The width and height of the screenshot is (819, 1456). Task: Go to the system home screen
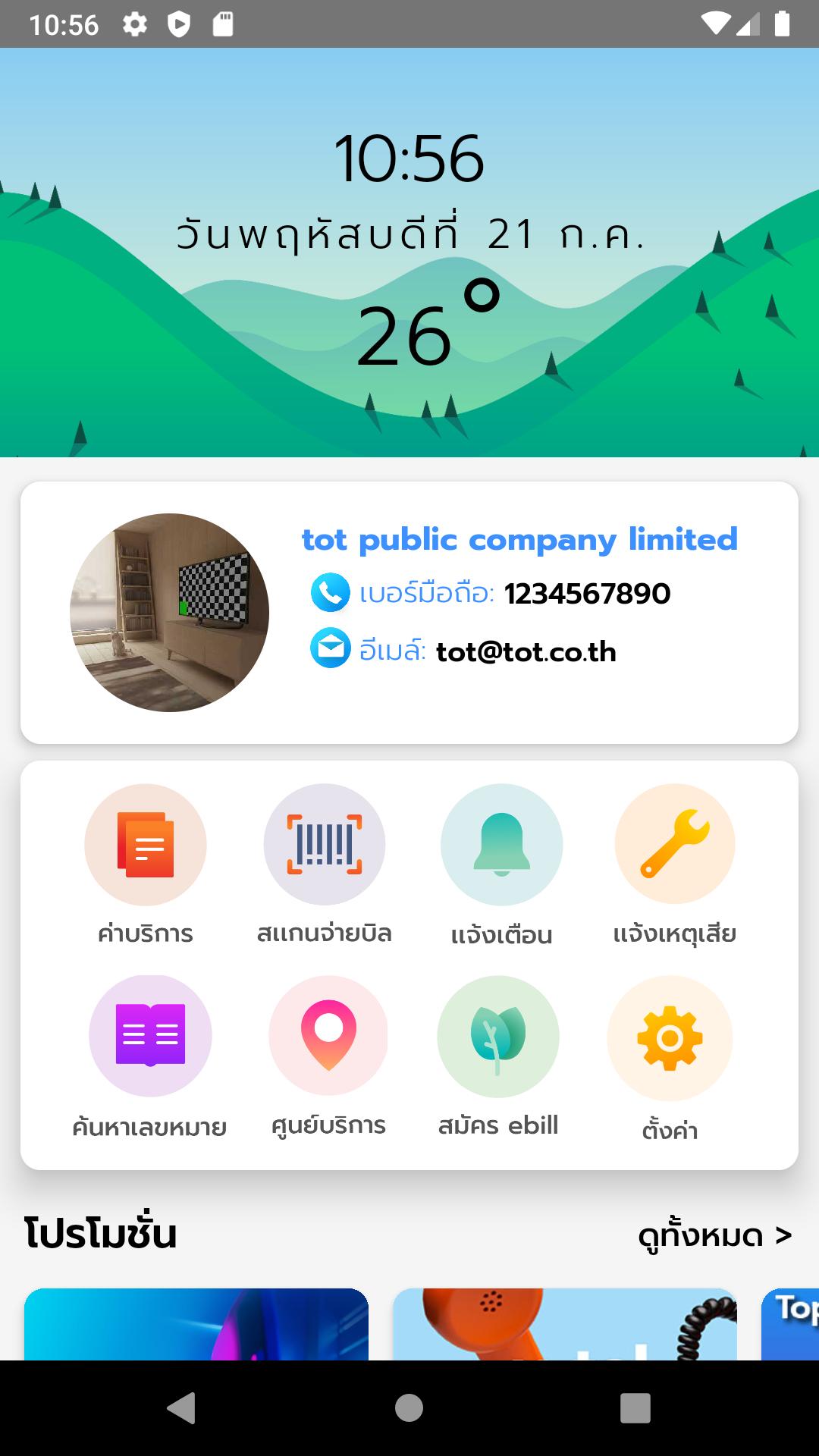pos(409,1408)
